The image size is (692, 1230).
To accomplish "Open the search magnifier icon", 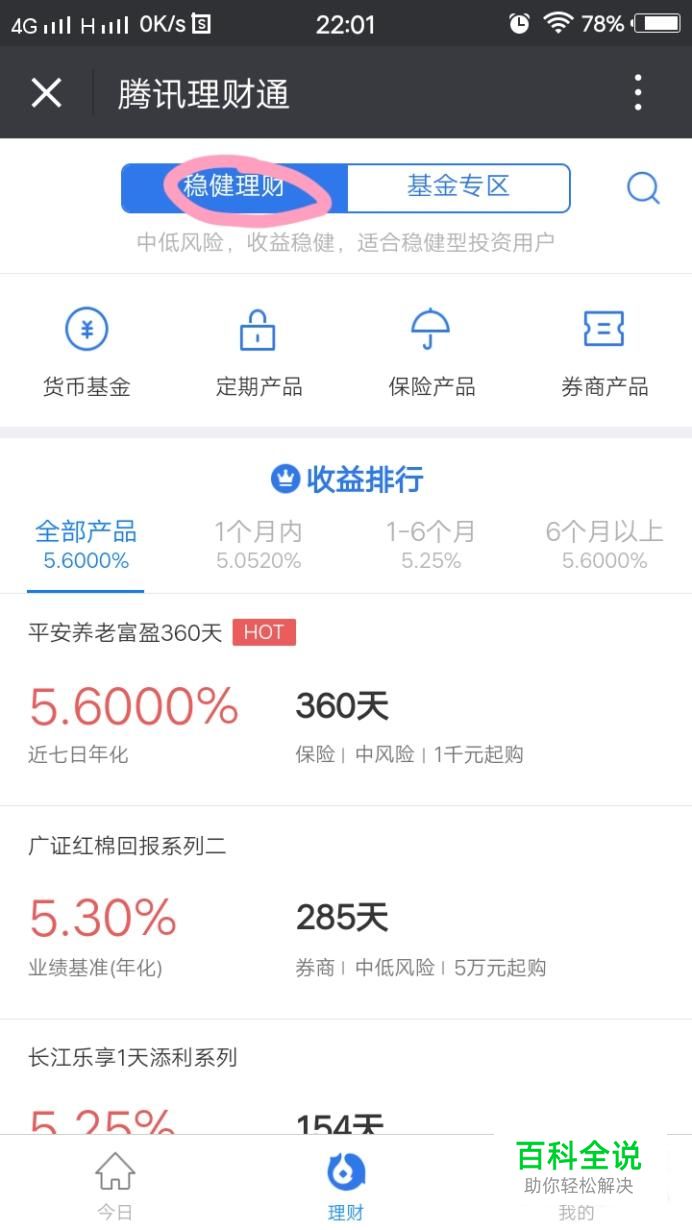I will point(643,188).
